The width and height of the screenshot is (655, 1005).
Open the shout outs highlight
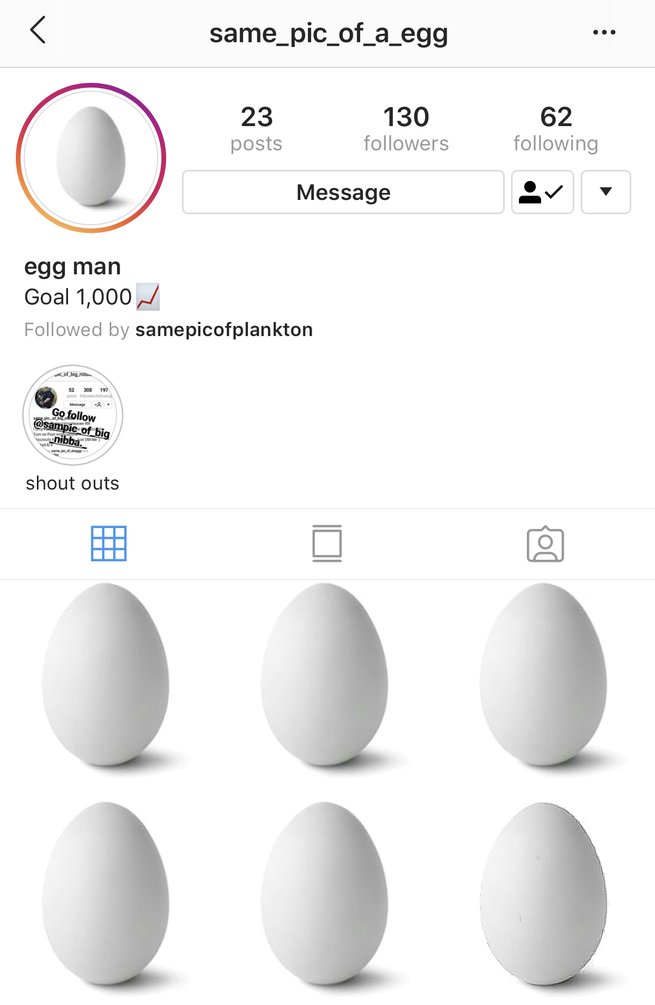tap(72, 415)
